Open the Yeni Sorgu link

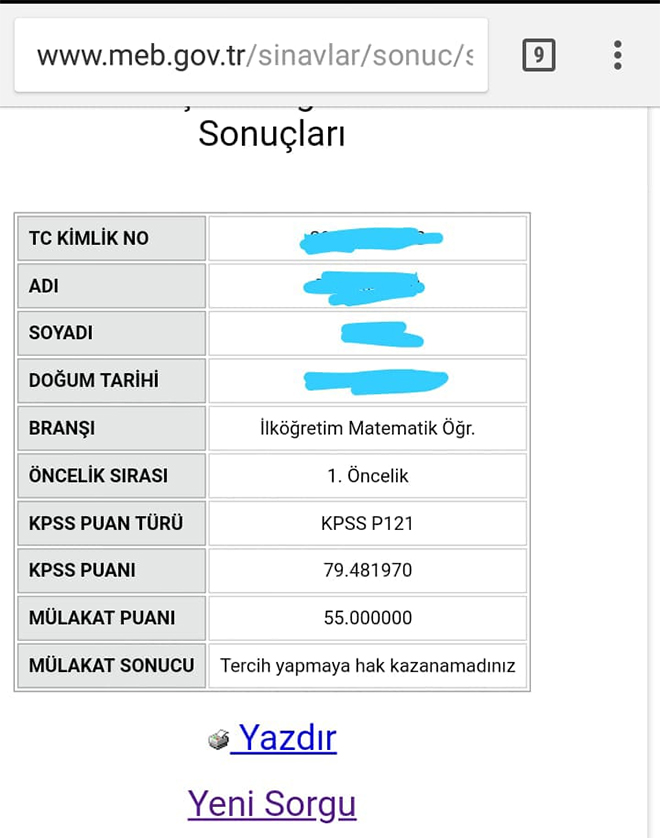click(x=271, y=802)
